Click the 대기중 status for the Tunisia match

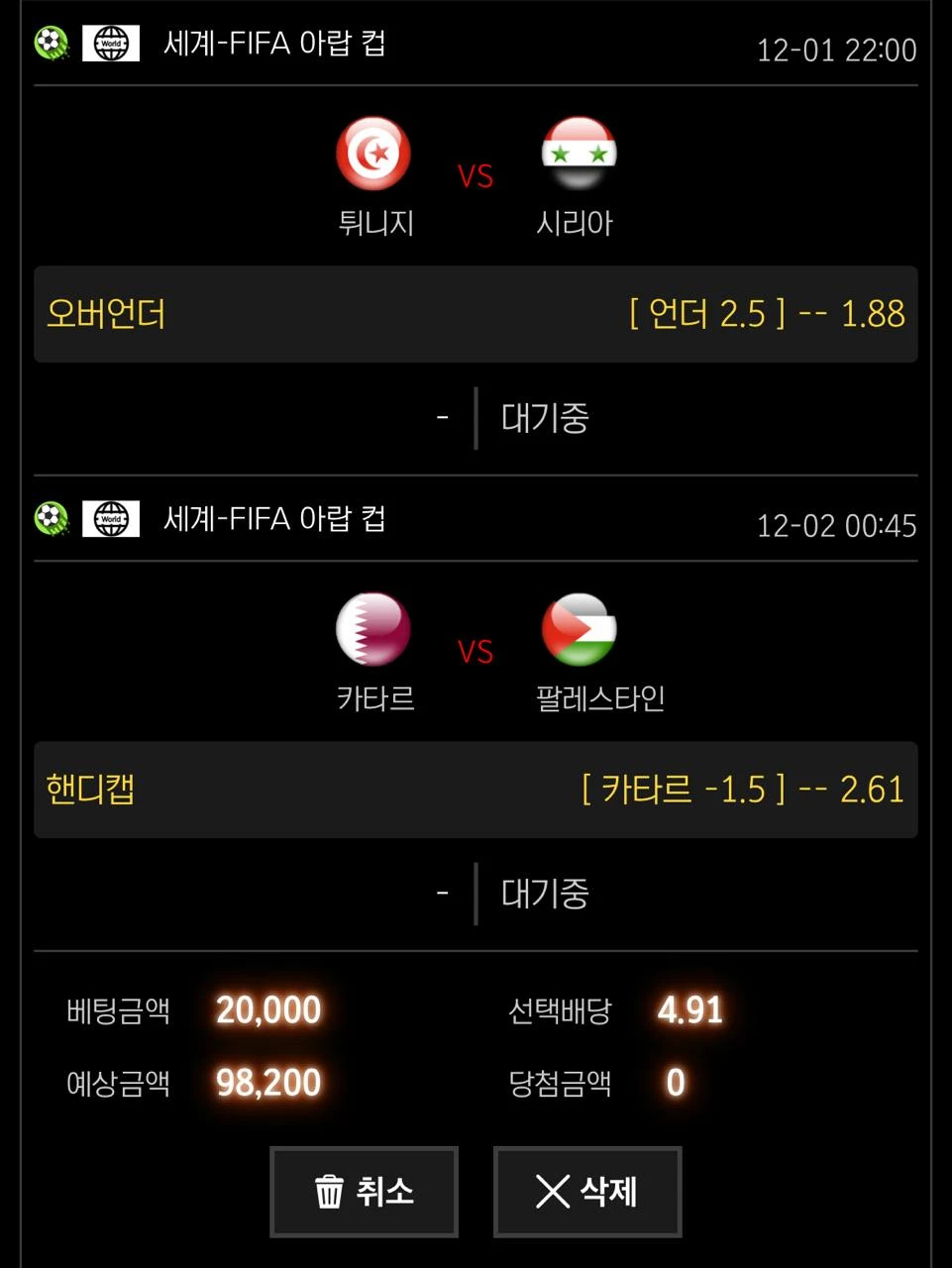[543, 418]
